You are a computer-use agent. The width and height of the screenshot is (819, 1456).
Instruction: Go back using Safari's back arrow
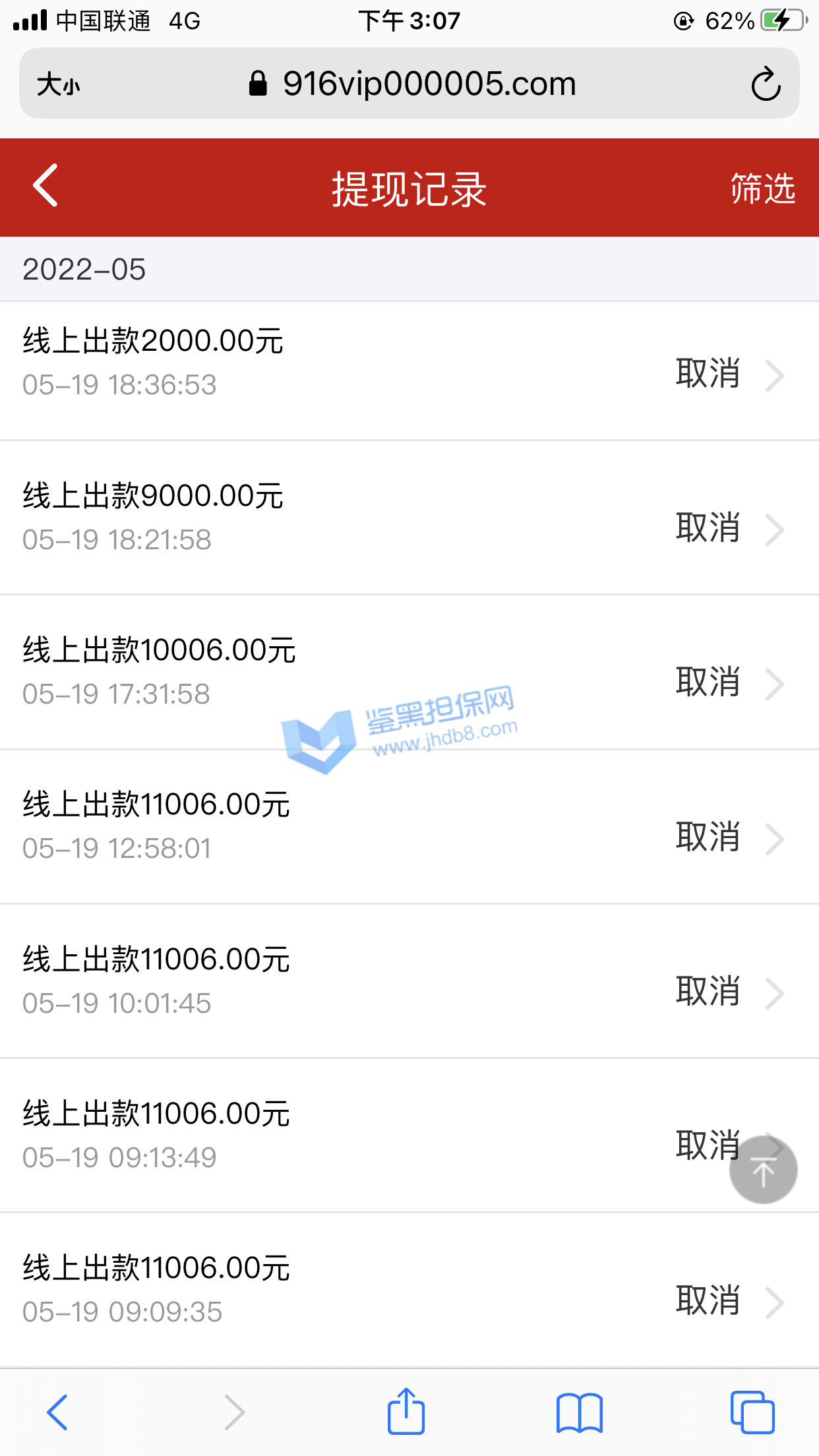tap(57, 1412)
